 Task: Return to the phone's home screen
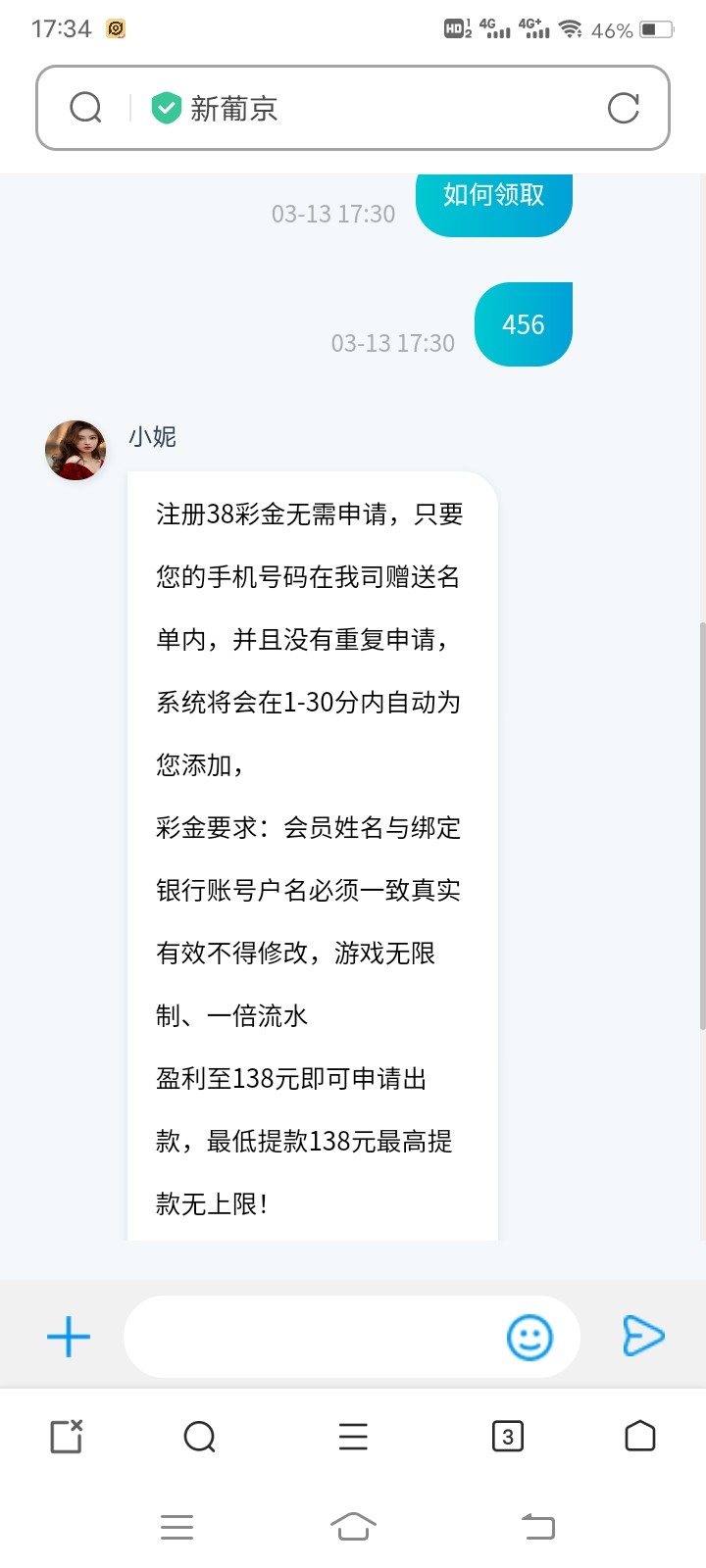353,1526
